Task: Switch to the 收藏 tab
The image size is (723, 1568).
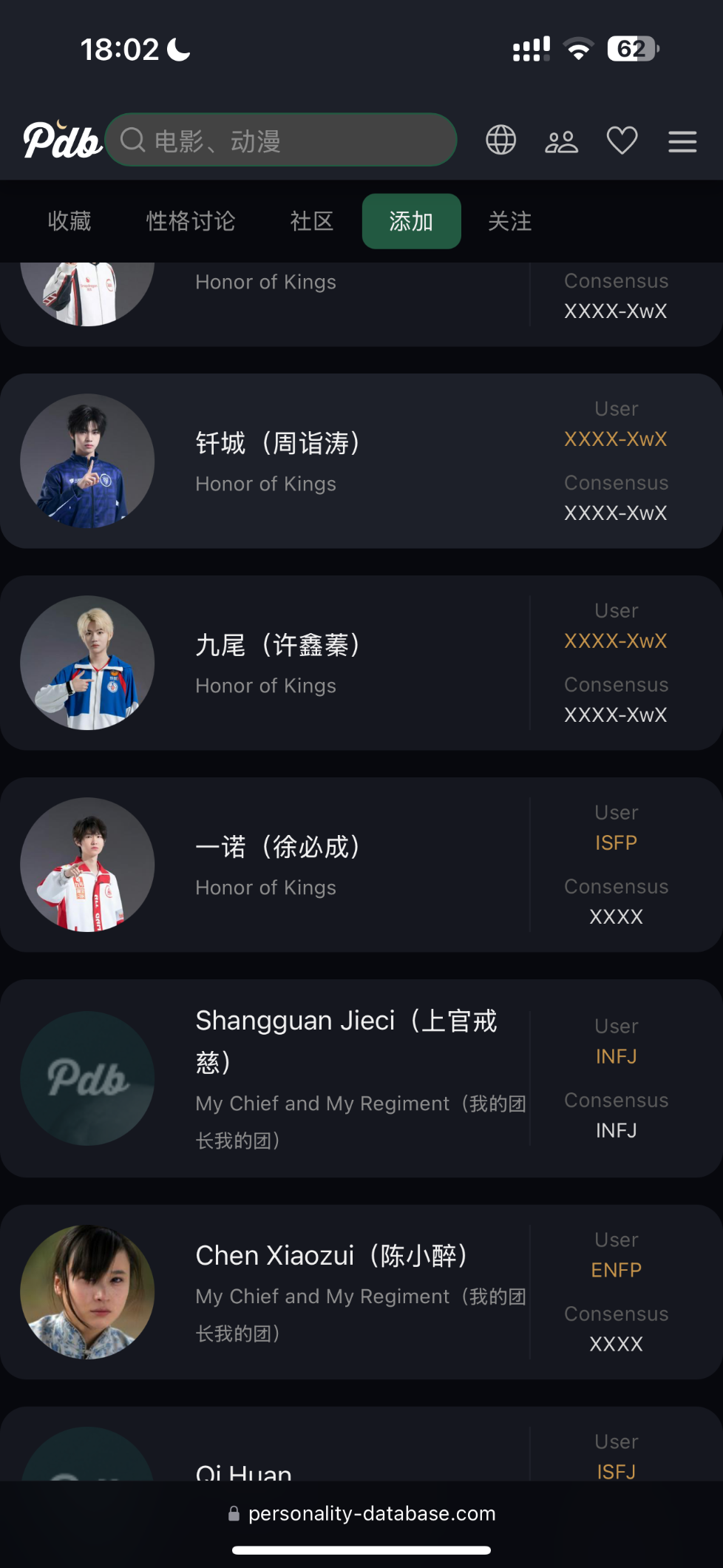Action: (69, 221)
